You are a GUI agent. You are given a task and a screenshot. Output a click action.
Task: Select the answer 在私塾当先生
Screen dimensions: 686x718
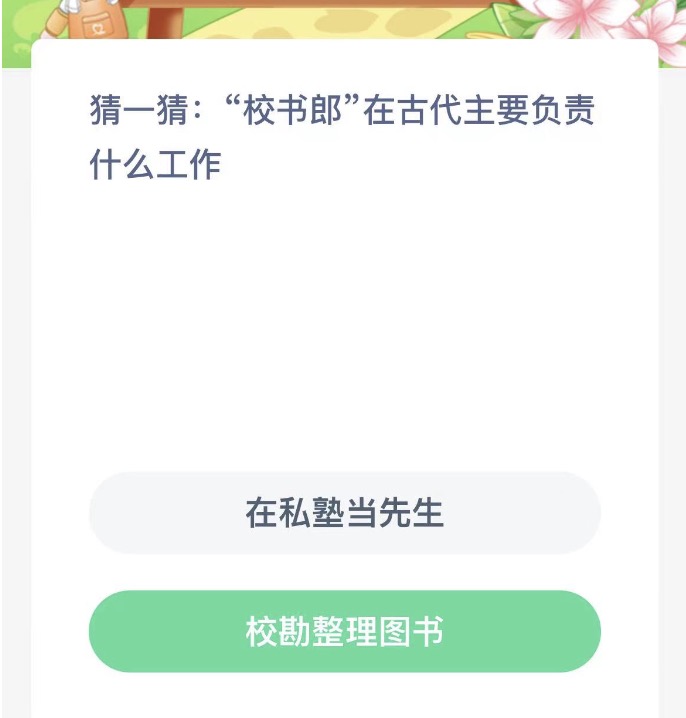[x=344, y=513]
